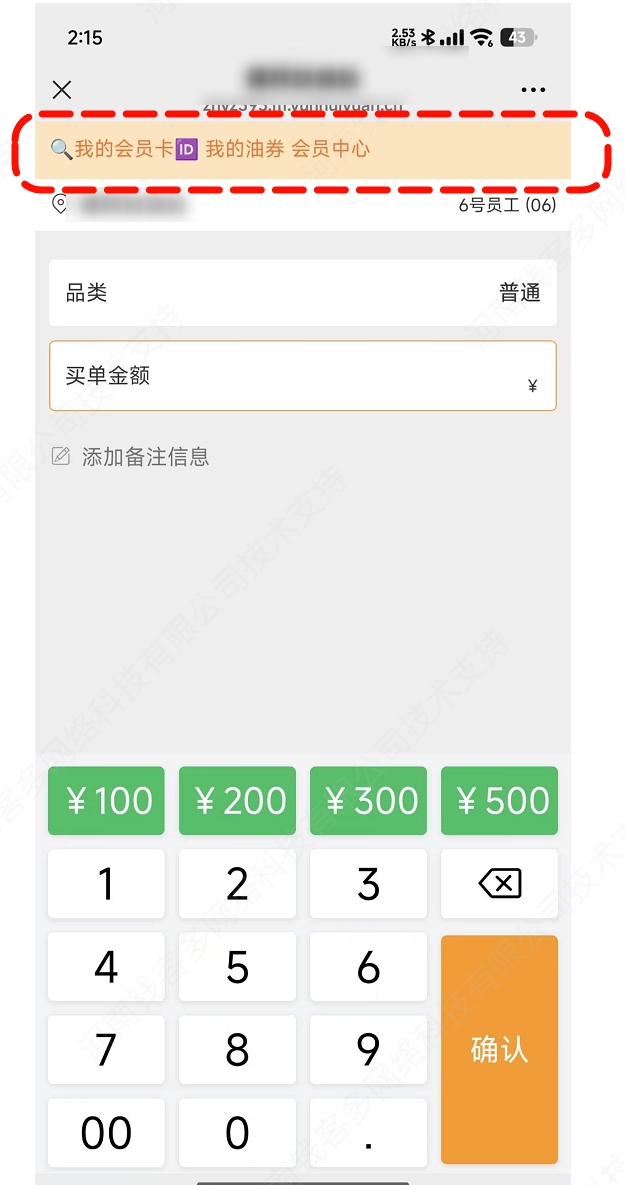625x1185 pixels.
Task: Select the 品类 category row
Action: [302, 293]
